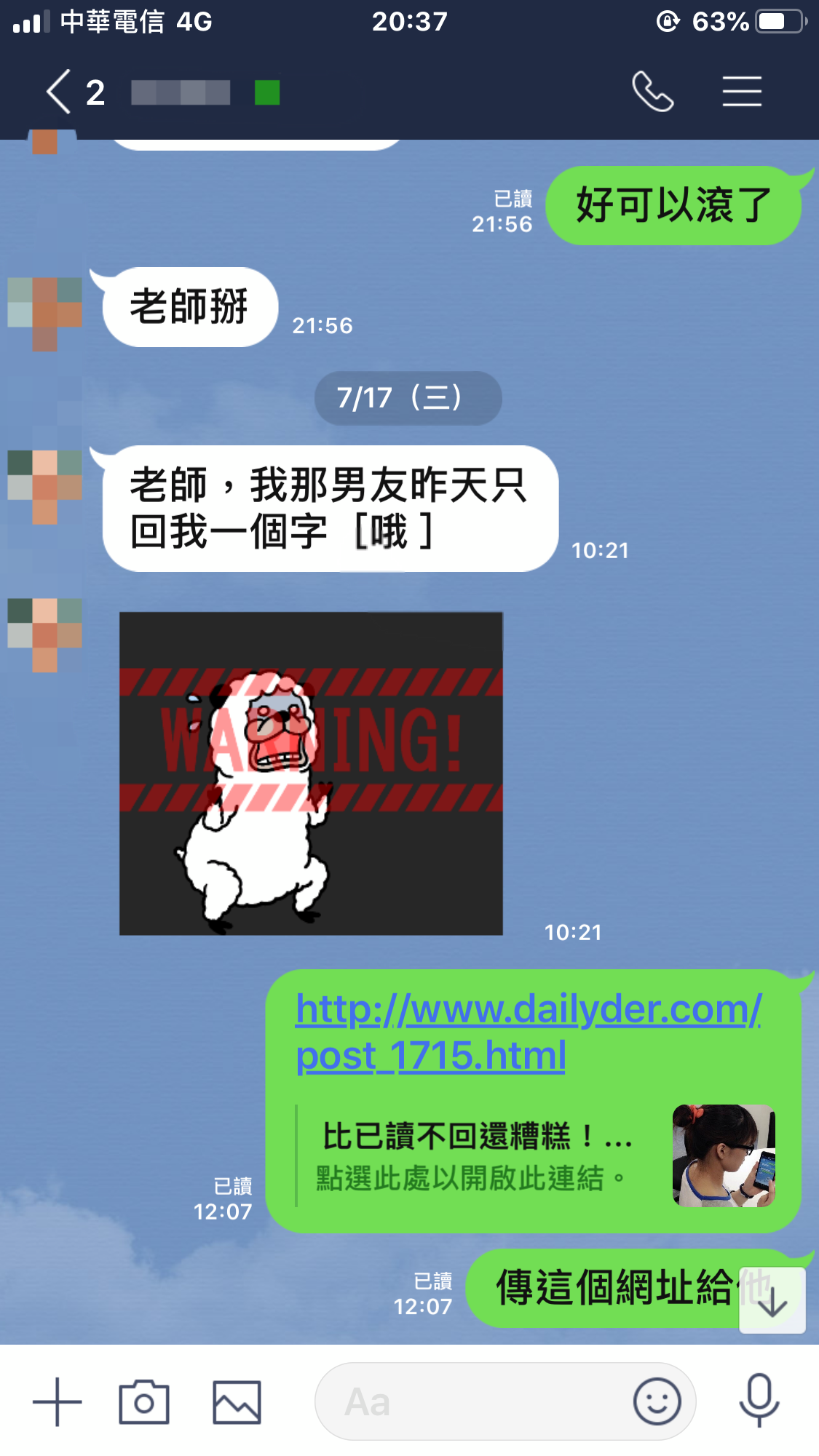Record a voice message with the microphone
This screenshot has width=819, height=1456.
[759, 1401]
